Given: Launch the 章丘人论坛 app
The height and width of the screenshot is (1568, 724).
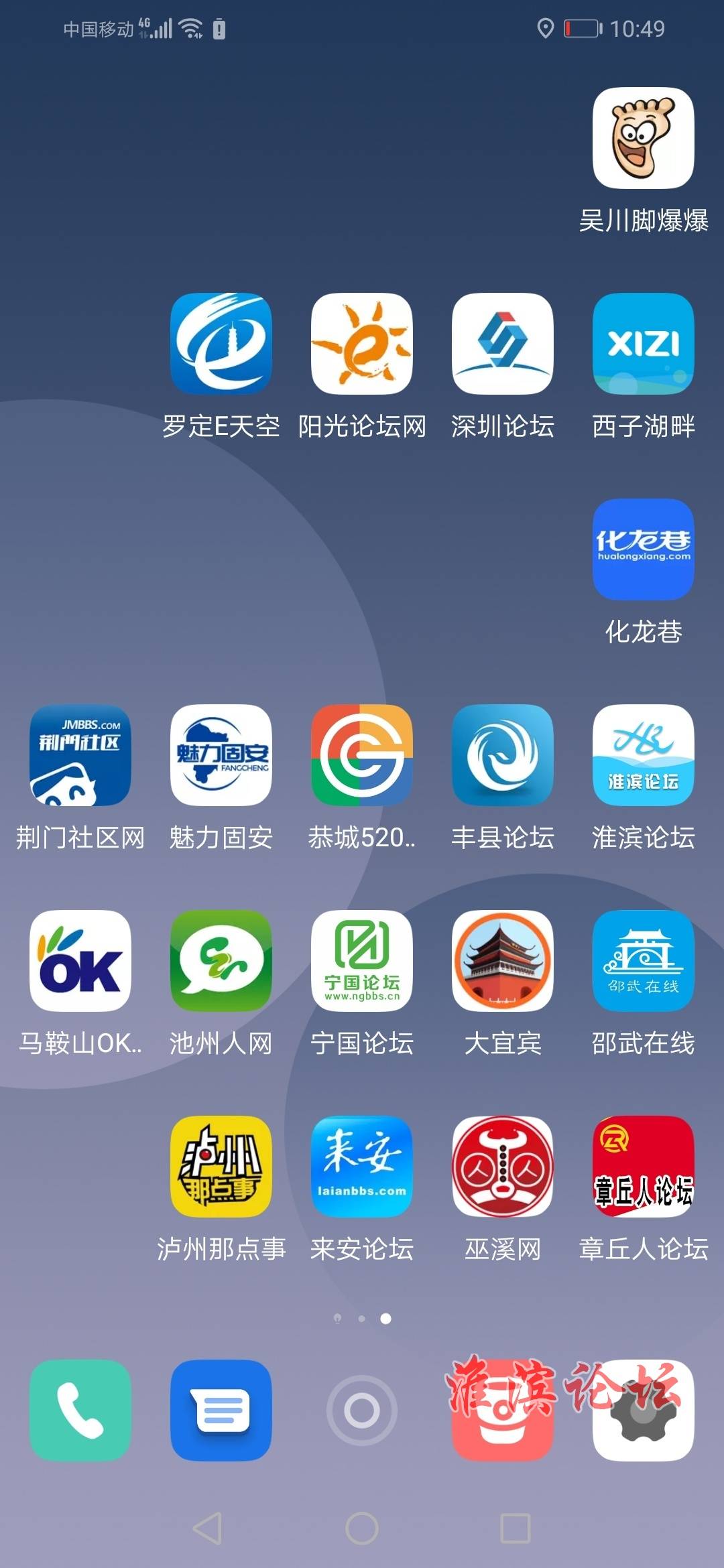Looking at the screenshot, I should tap(643, 1167).
